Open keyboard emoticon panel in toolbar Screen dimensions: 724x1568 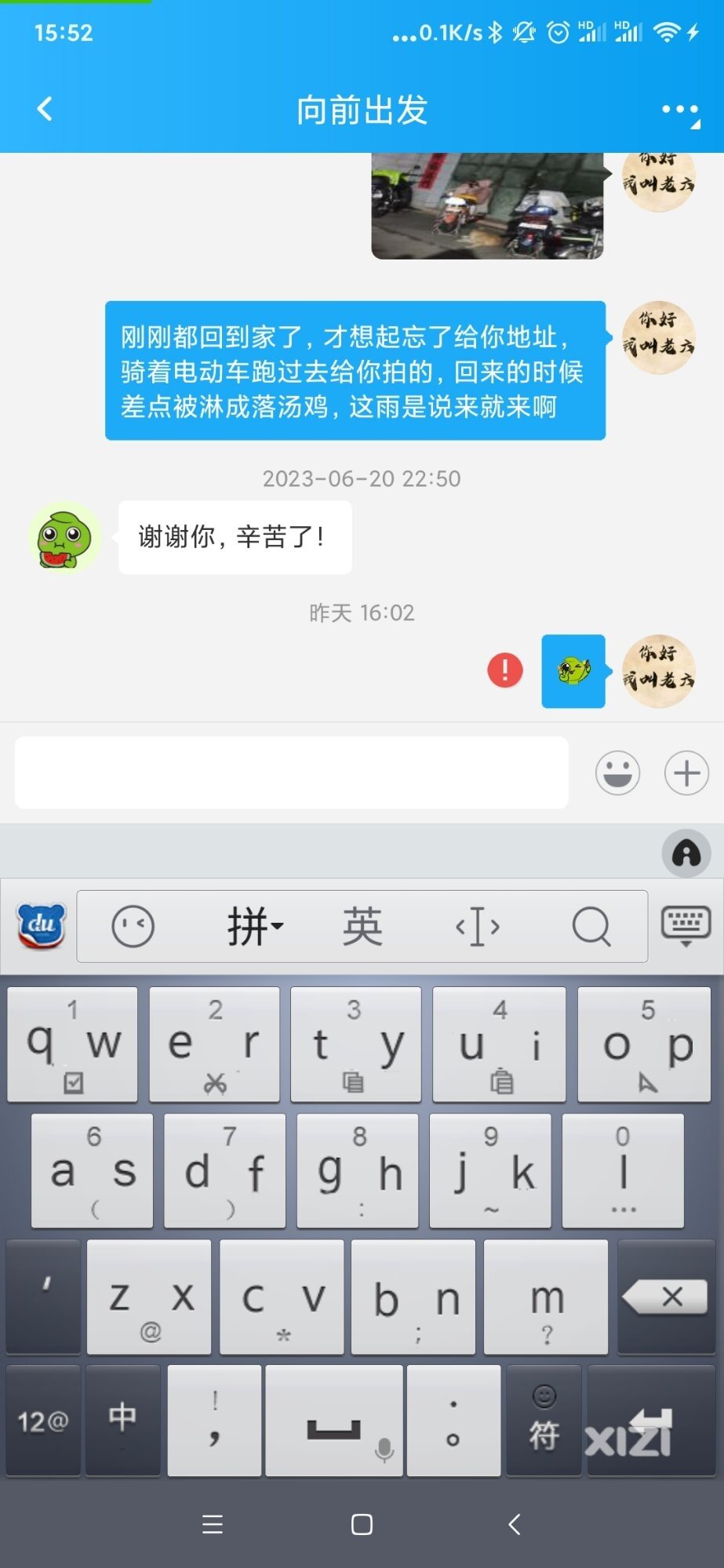pyautogui.click(x=133, y=926)
